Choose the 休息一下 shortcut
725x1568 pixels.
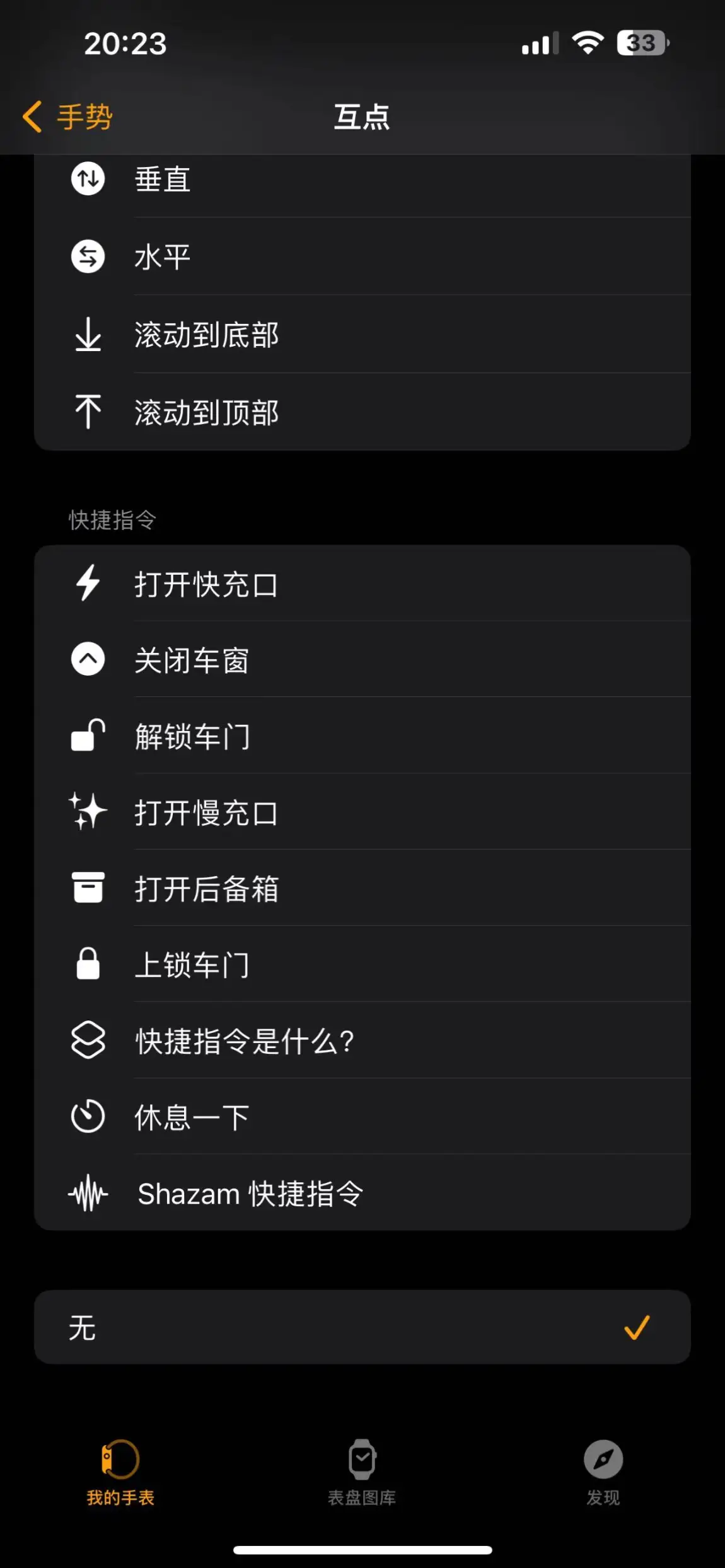[x=362, y=1117]
